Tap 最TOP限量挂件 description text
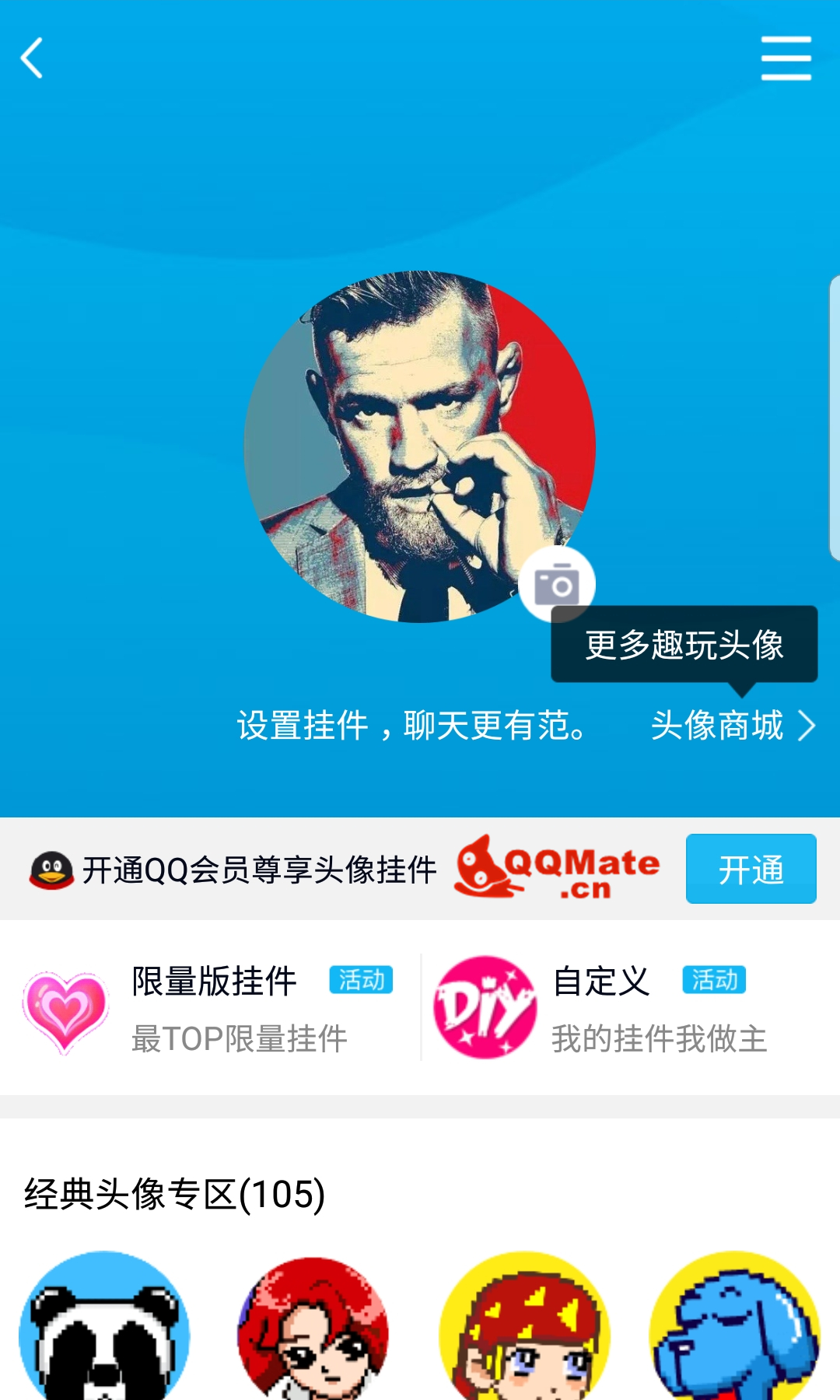The image size is (840, 1400). coord(237,1037)
